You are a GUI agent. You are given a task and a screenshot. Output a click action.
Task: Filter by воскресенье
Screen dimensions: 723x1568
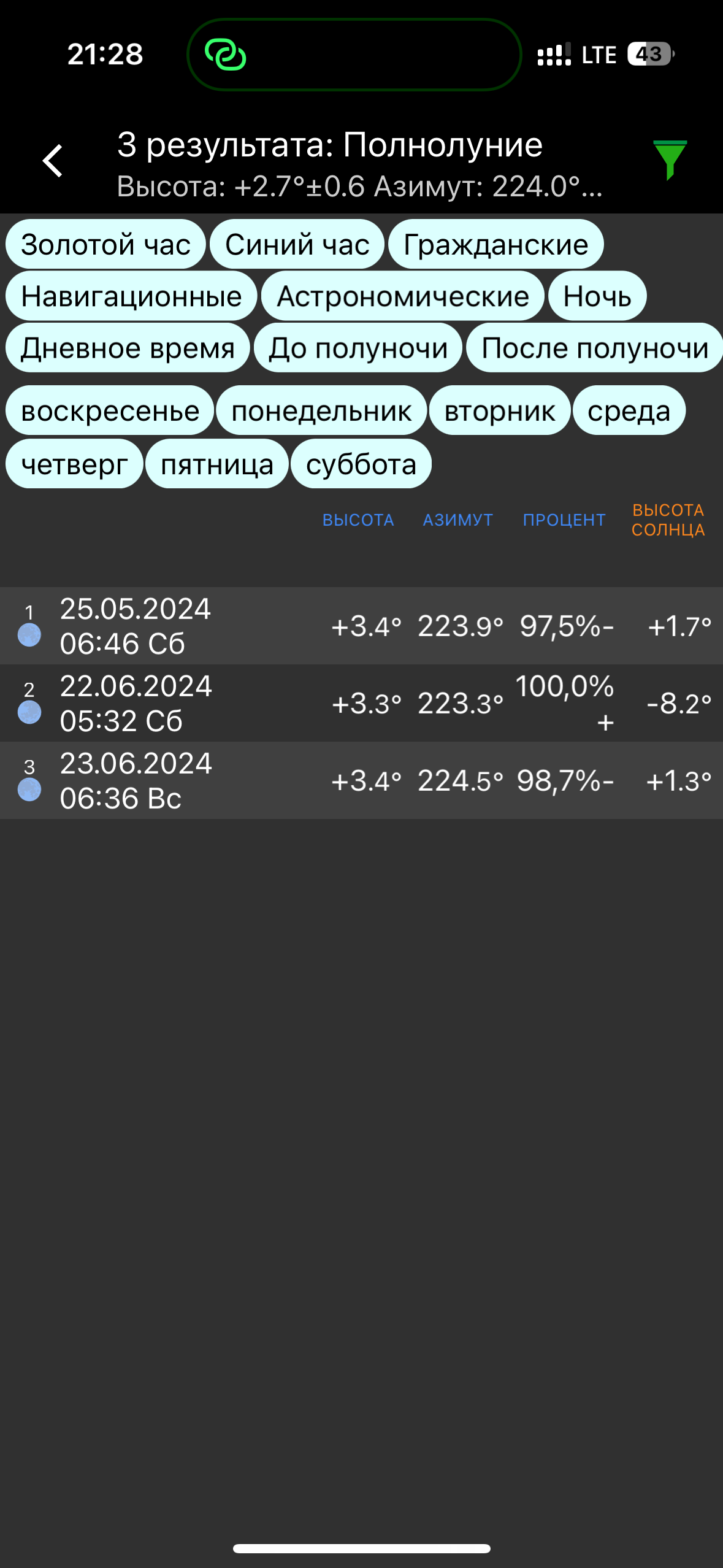click(110, 411)
